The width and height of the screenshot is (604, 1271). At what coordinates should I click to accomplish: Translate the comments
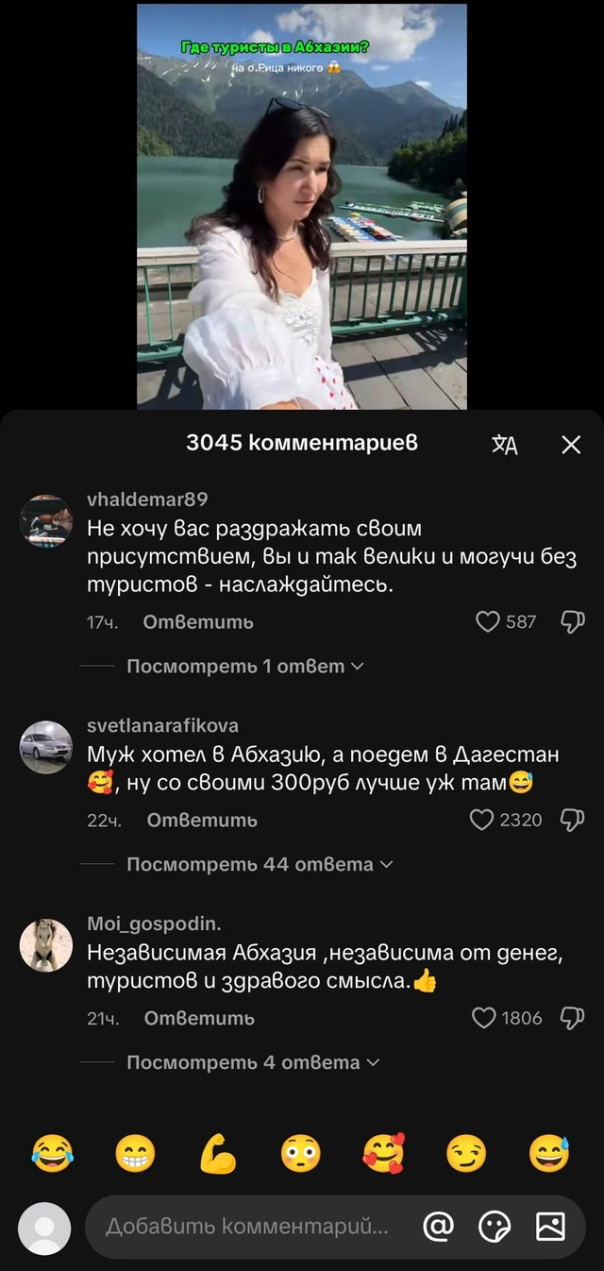click(505, 445)
